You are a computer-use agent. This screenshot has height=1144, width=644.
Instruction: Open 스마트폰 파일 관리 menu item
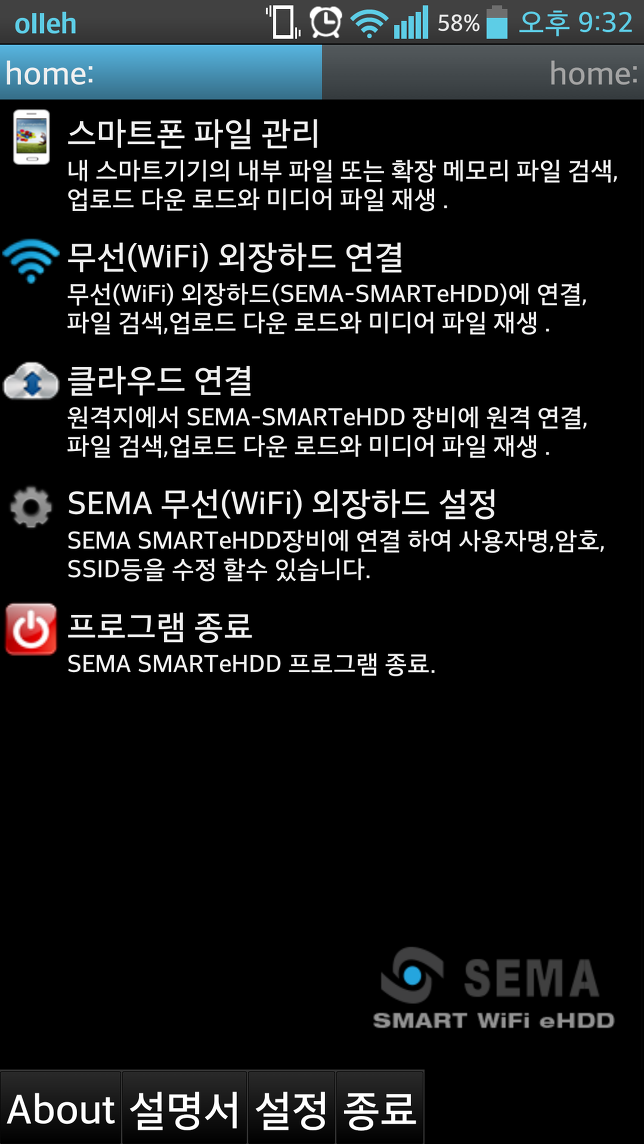pos(322,161)
